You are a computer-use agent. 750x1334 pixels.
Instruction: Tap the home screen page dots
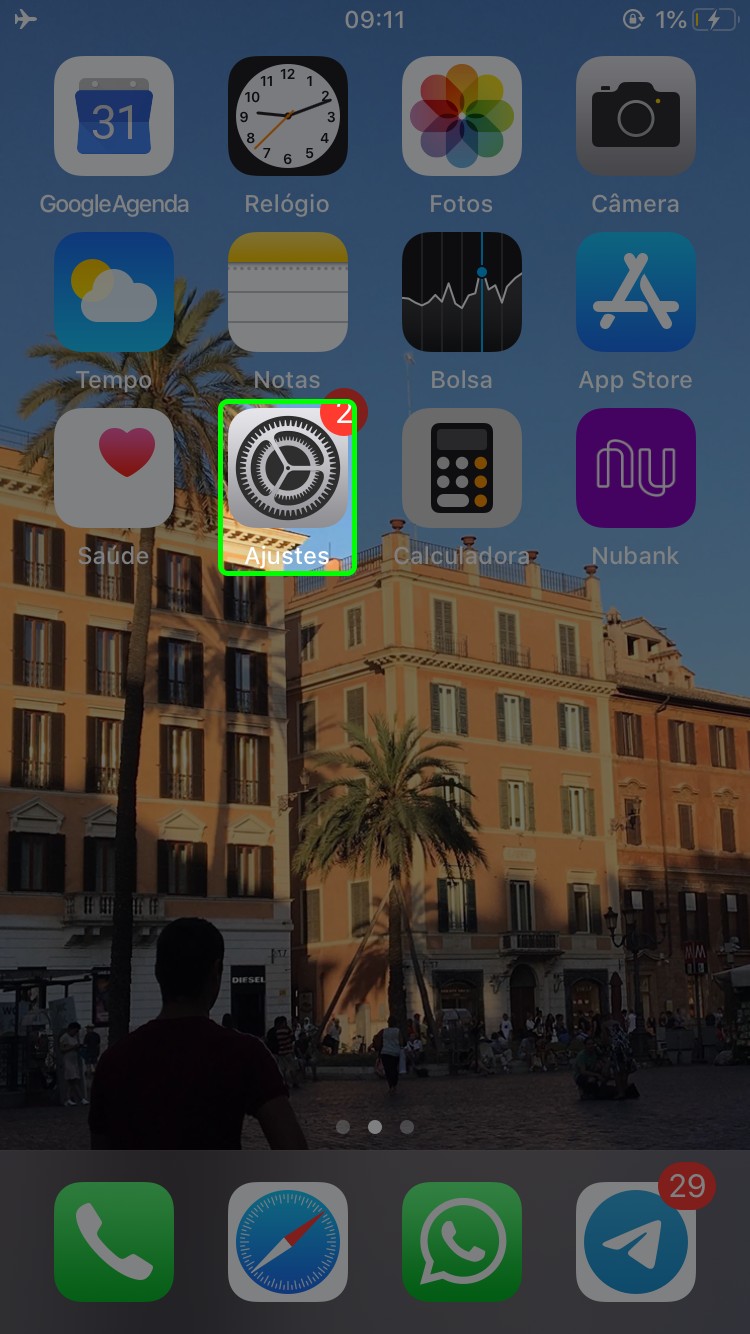(375, 1127)
